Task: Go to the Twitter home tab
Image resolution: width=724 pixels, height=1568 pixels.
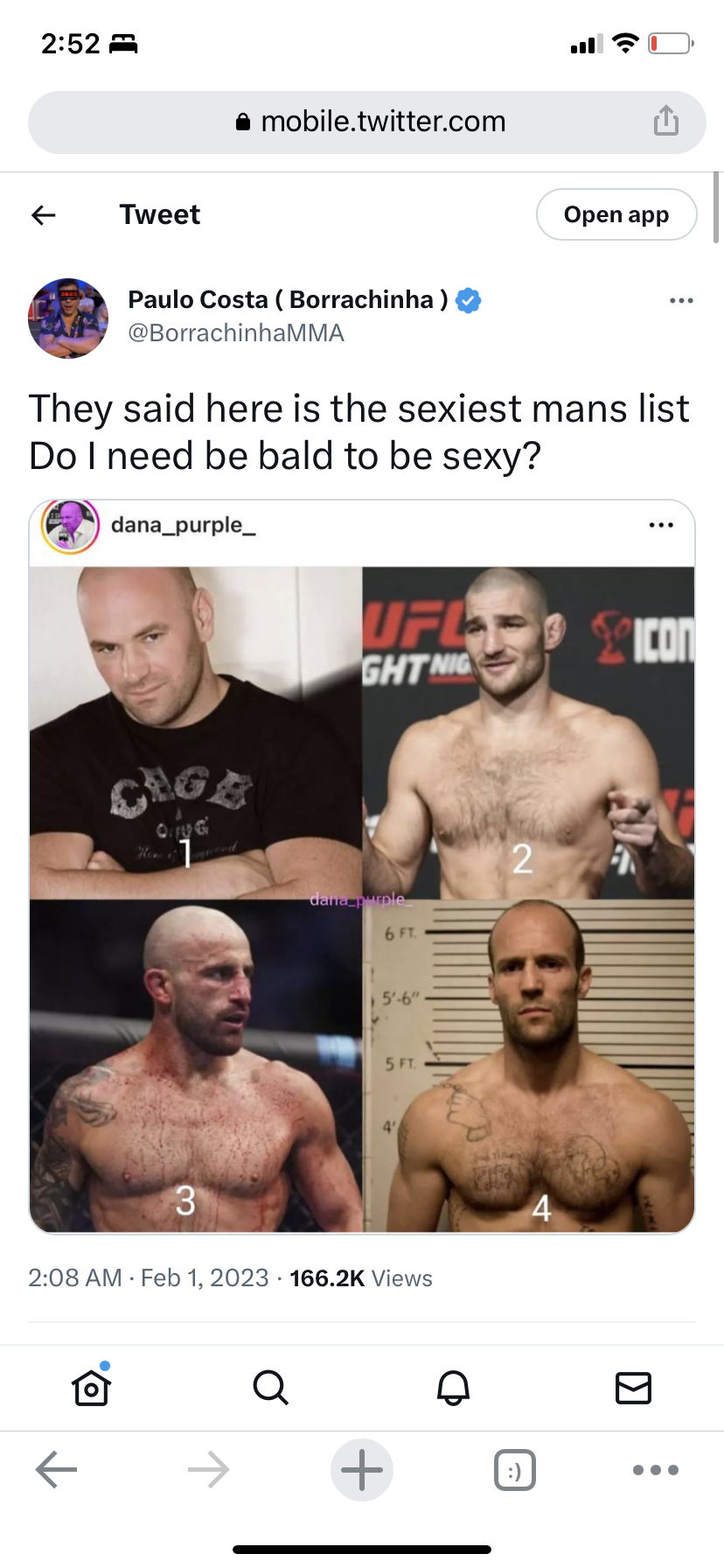Action: coord(91,1388)
